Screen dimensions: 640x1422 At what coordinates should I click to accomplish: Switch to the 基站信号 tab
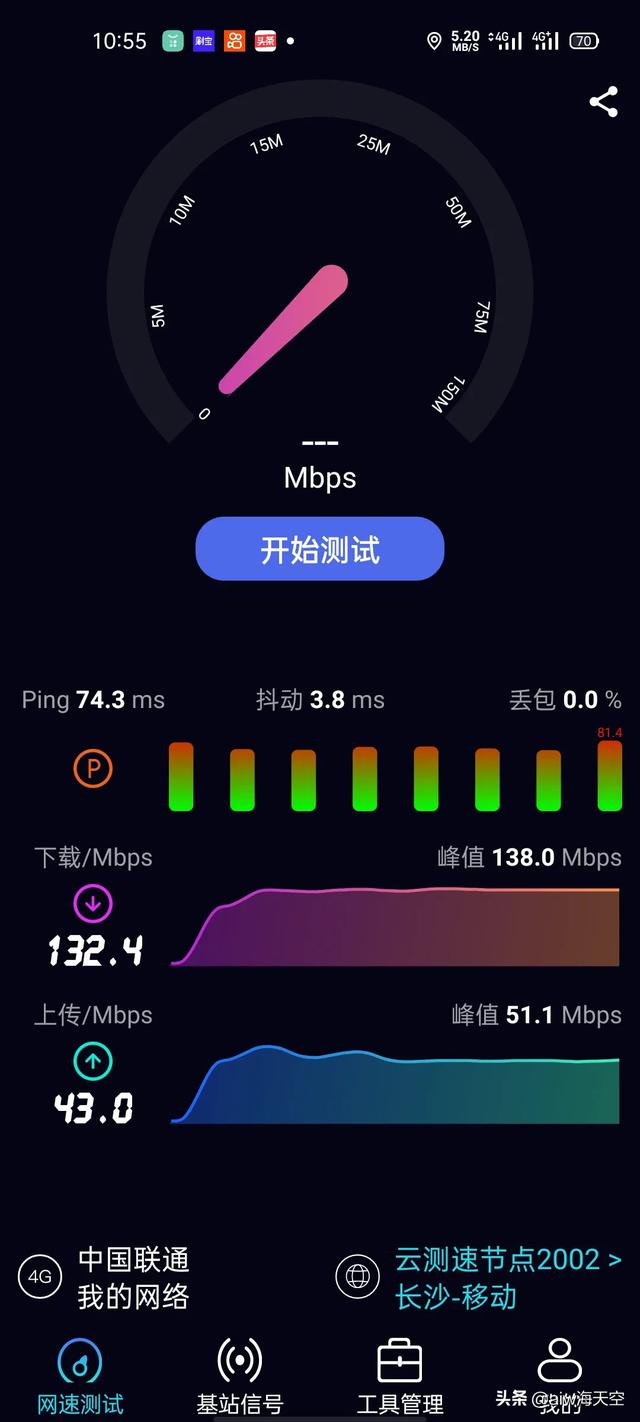240,1376
